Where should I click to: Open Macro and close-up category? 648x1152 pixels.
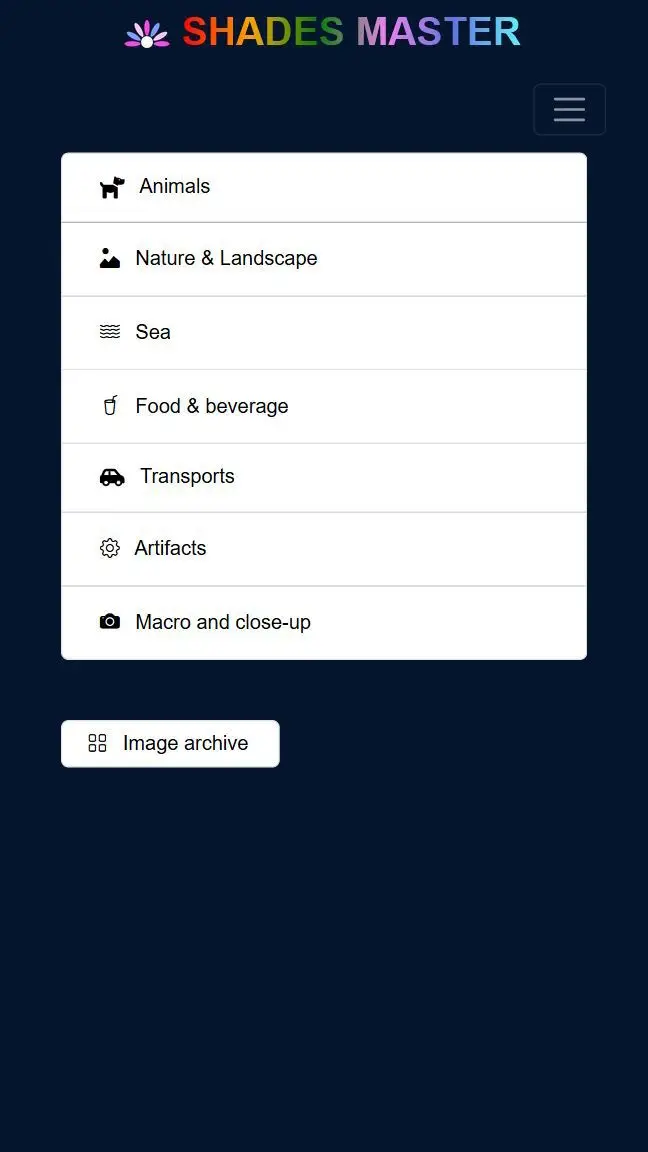tap(324, 622)
